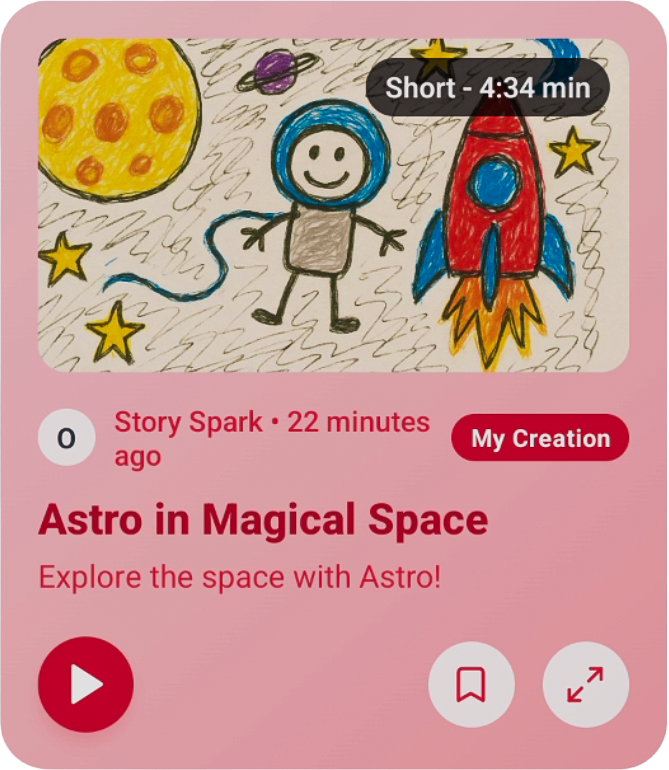Expand the story card to fullscreen
Image resolution: width=669 pixels, height=770 pixels.
tap(585, 685)
